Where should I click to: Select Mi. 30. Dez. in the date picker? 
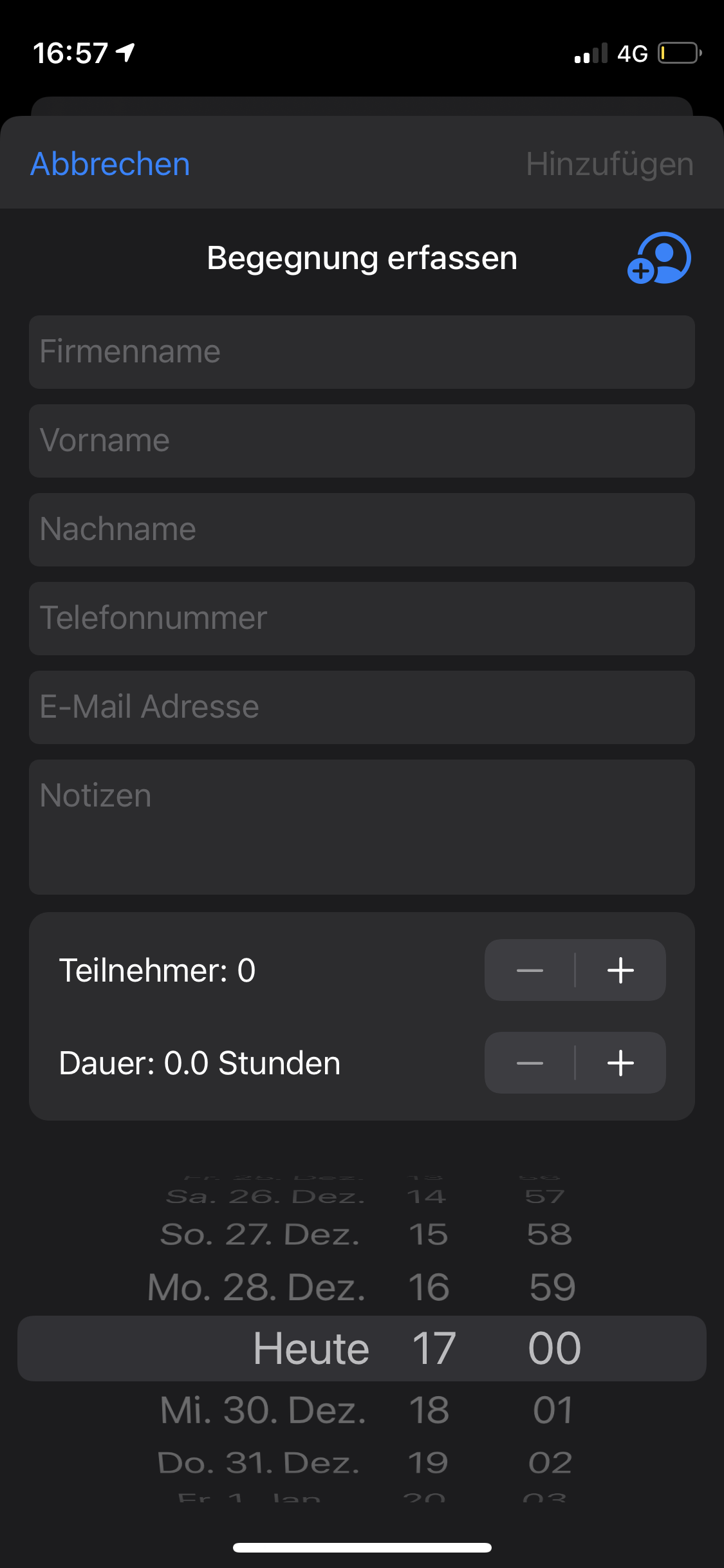pyautogui.click(x=263, y=1410)
